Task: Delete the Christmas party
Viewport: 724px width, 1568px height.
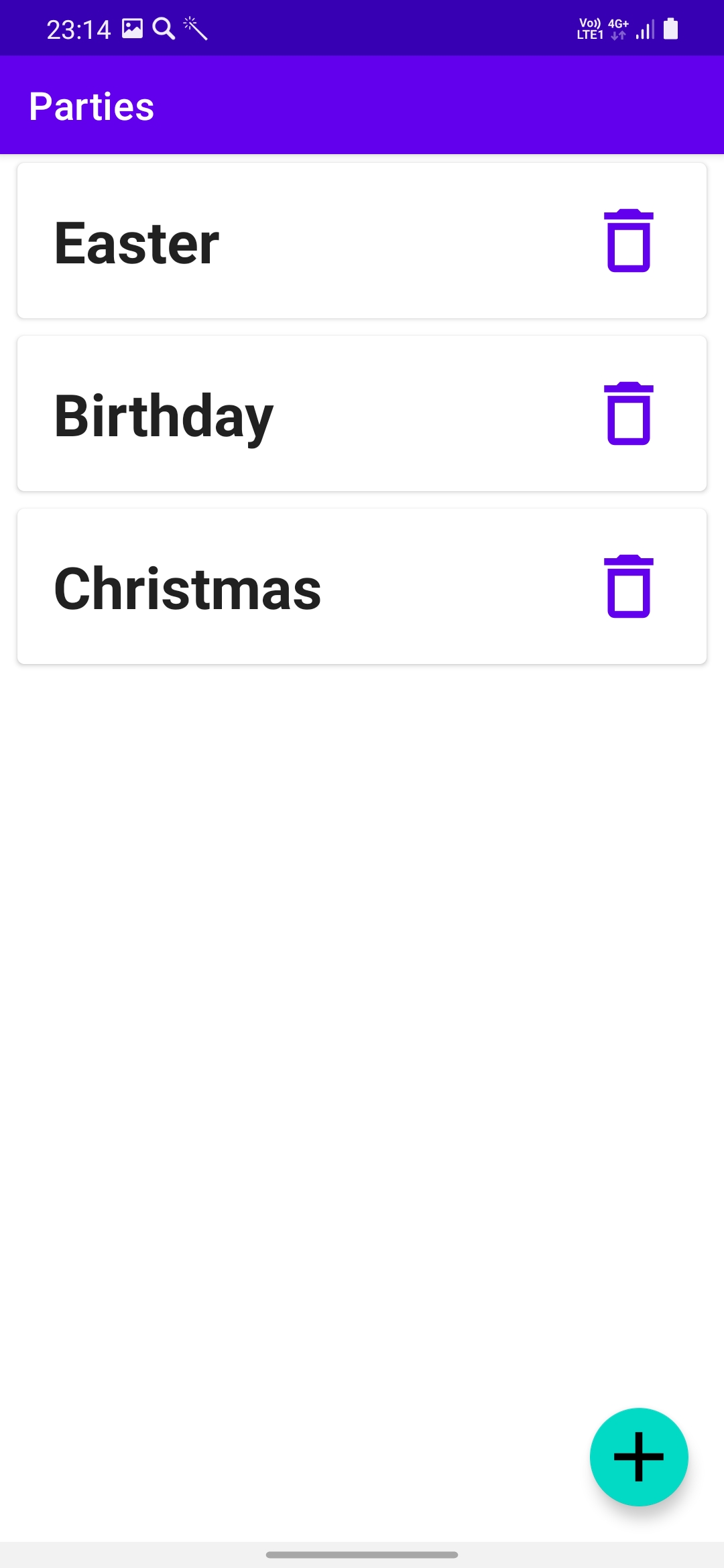Action: pyautogui.click(x=627, y=586)
